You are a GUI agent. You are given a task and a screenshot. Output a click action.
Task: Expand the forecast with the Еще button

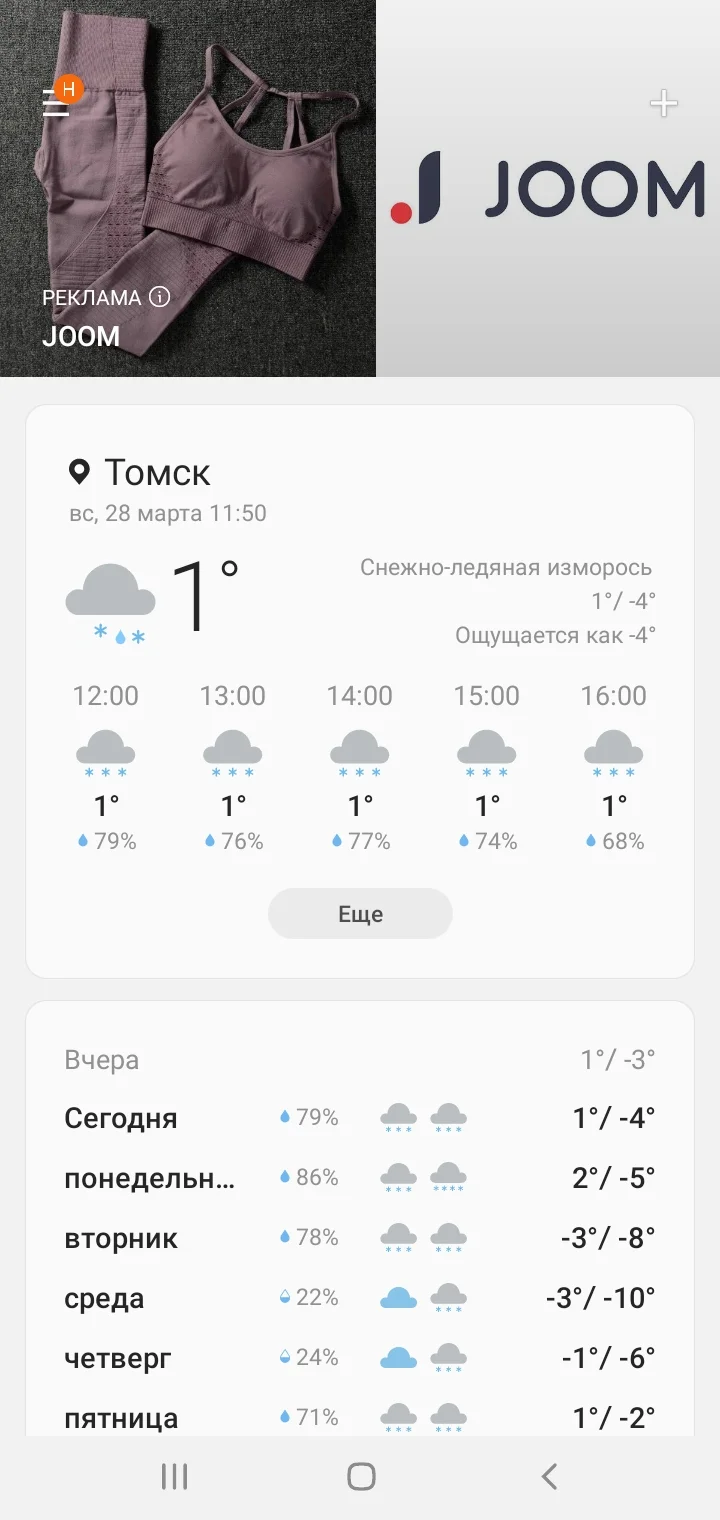tap(359, 913)
